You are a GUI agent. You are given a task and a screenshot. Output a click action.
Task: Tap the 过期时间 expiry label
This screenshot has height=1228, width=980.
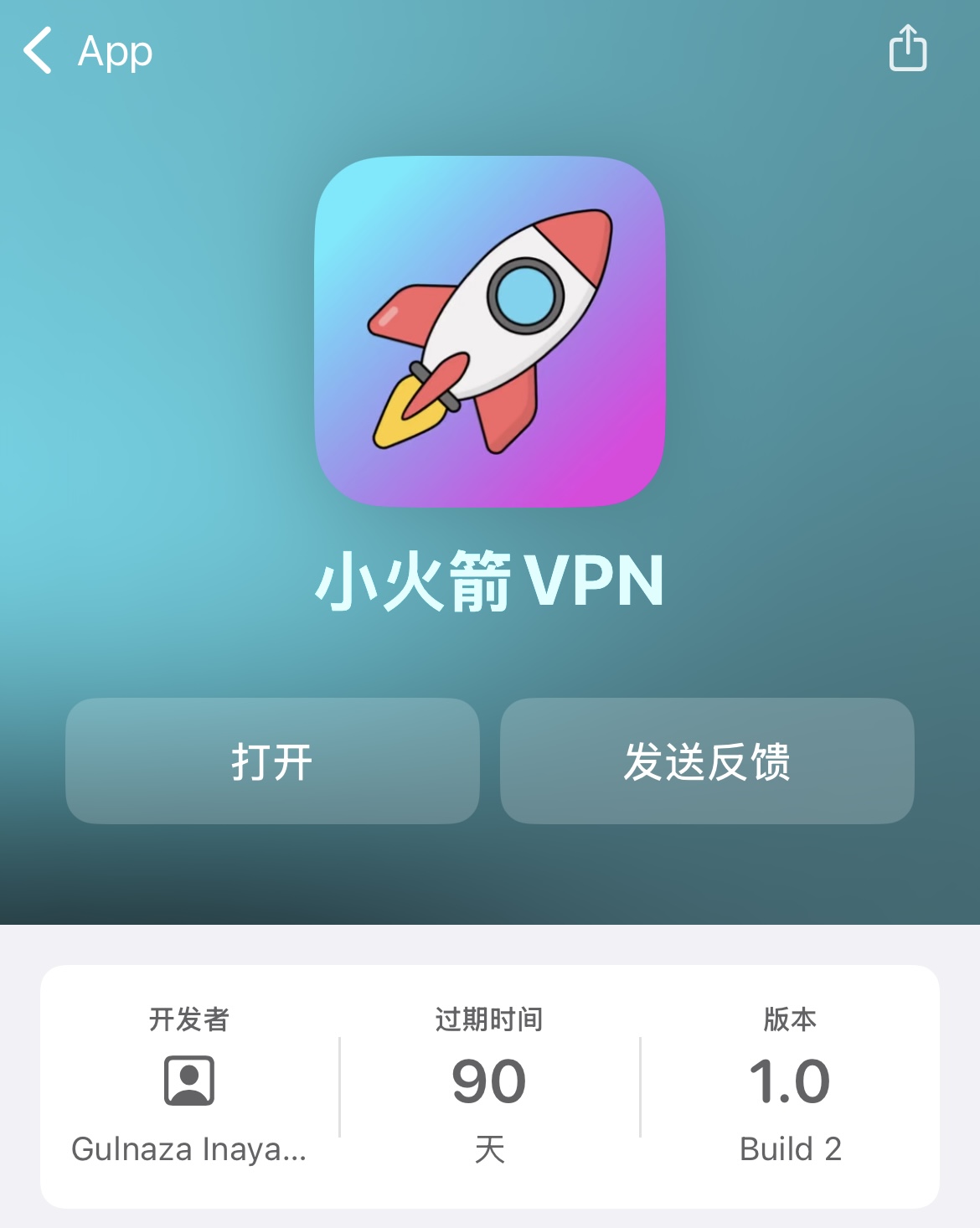coord(488,1020)
